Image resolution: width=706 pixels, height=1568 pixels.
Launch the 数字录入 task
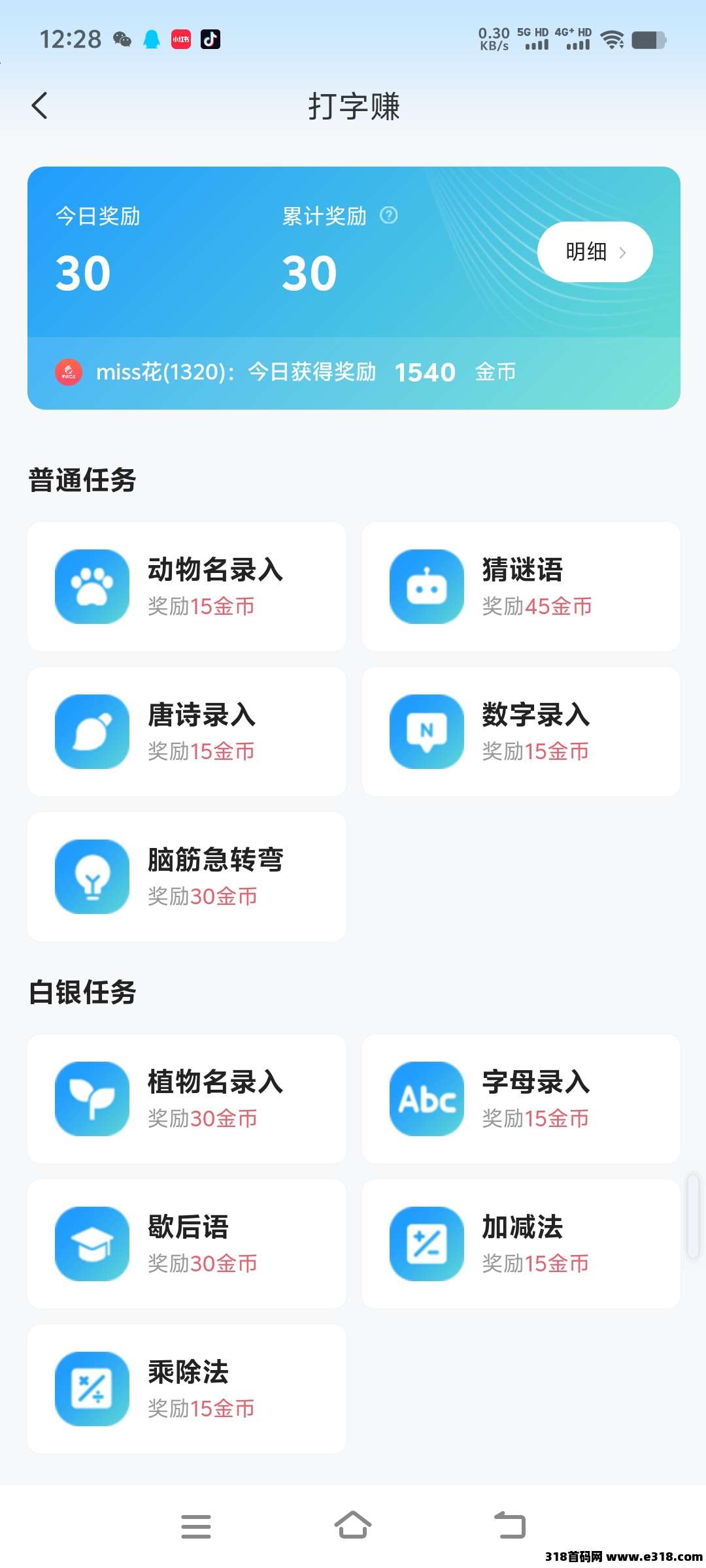click(521, 732)
